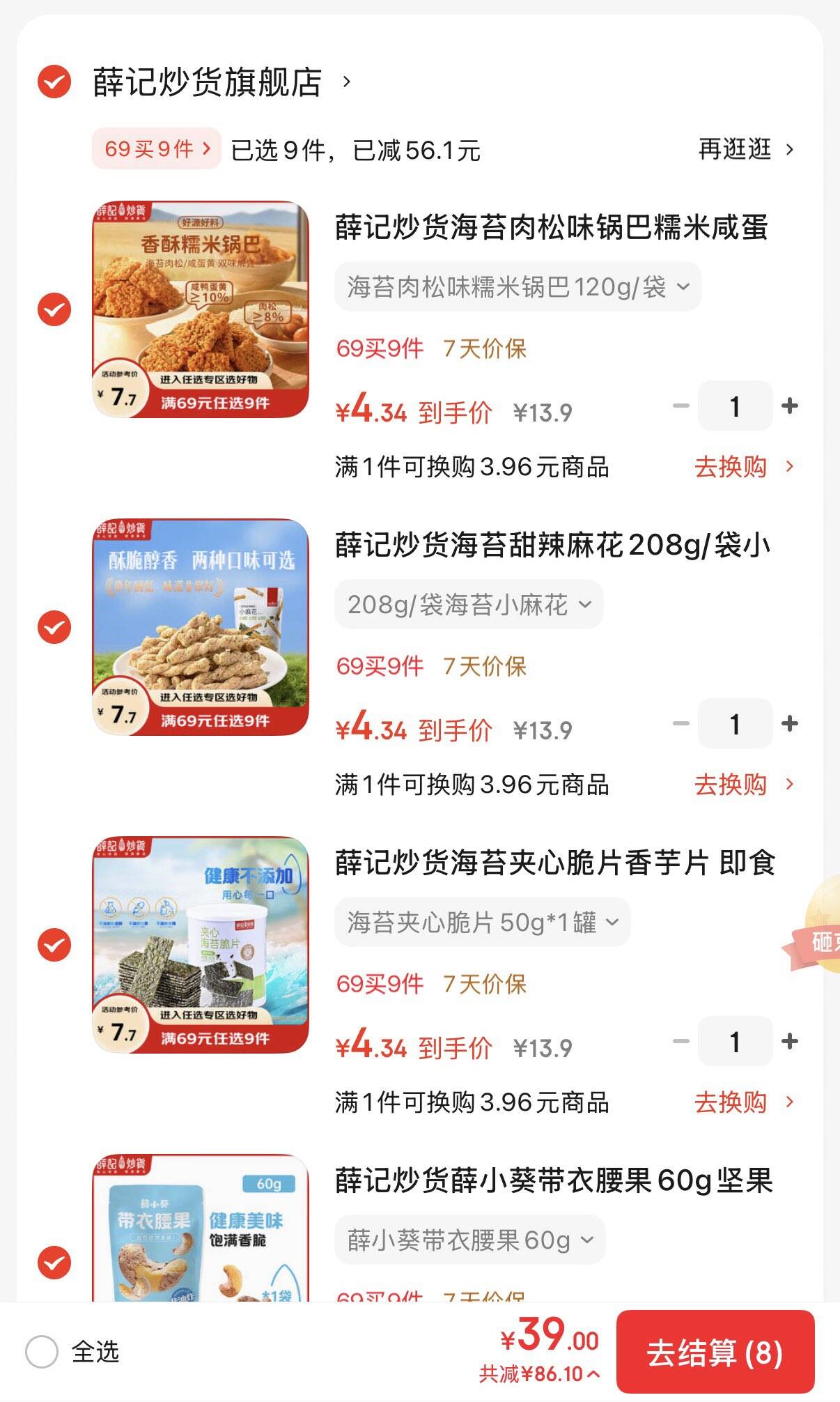Viewport: 840px width, 1402px height.
Task: Uncheck the 薛记炒货旗舰店 store checkbox
Action: click(x=54, y=82)
